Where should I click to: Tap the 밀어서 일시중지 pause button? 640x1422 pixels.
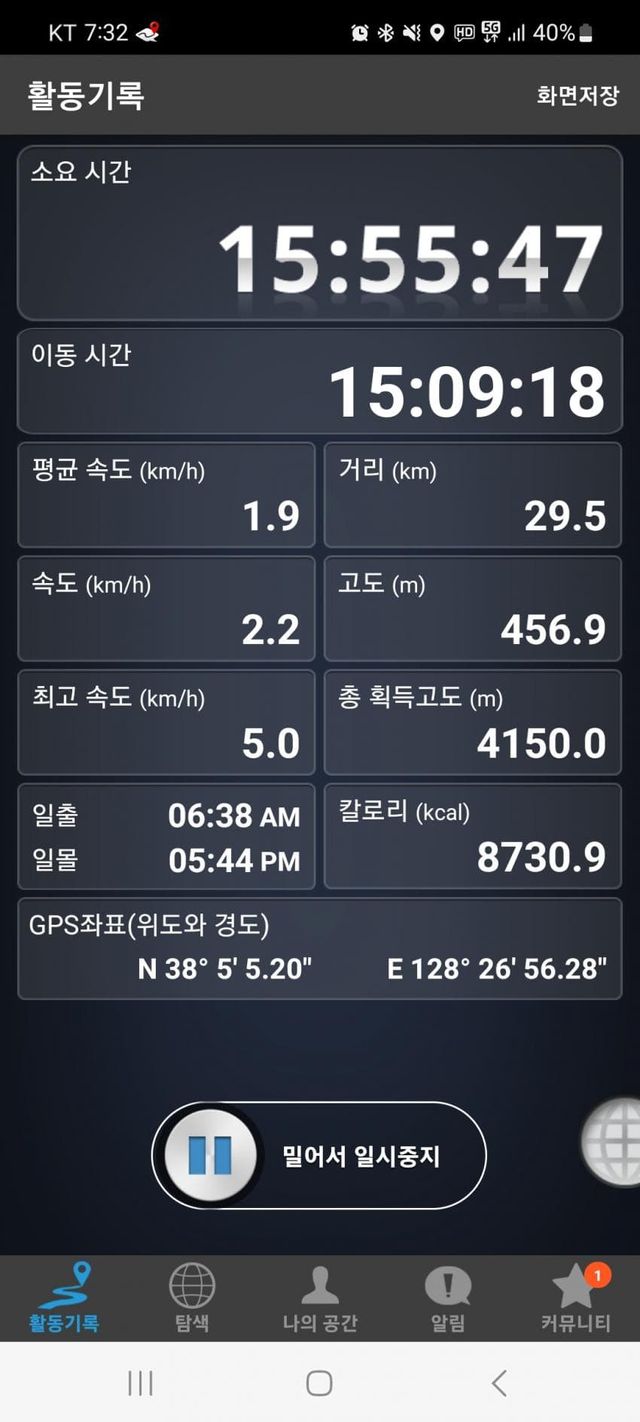[x=211, y=1156]
